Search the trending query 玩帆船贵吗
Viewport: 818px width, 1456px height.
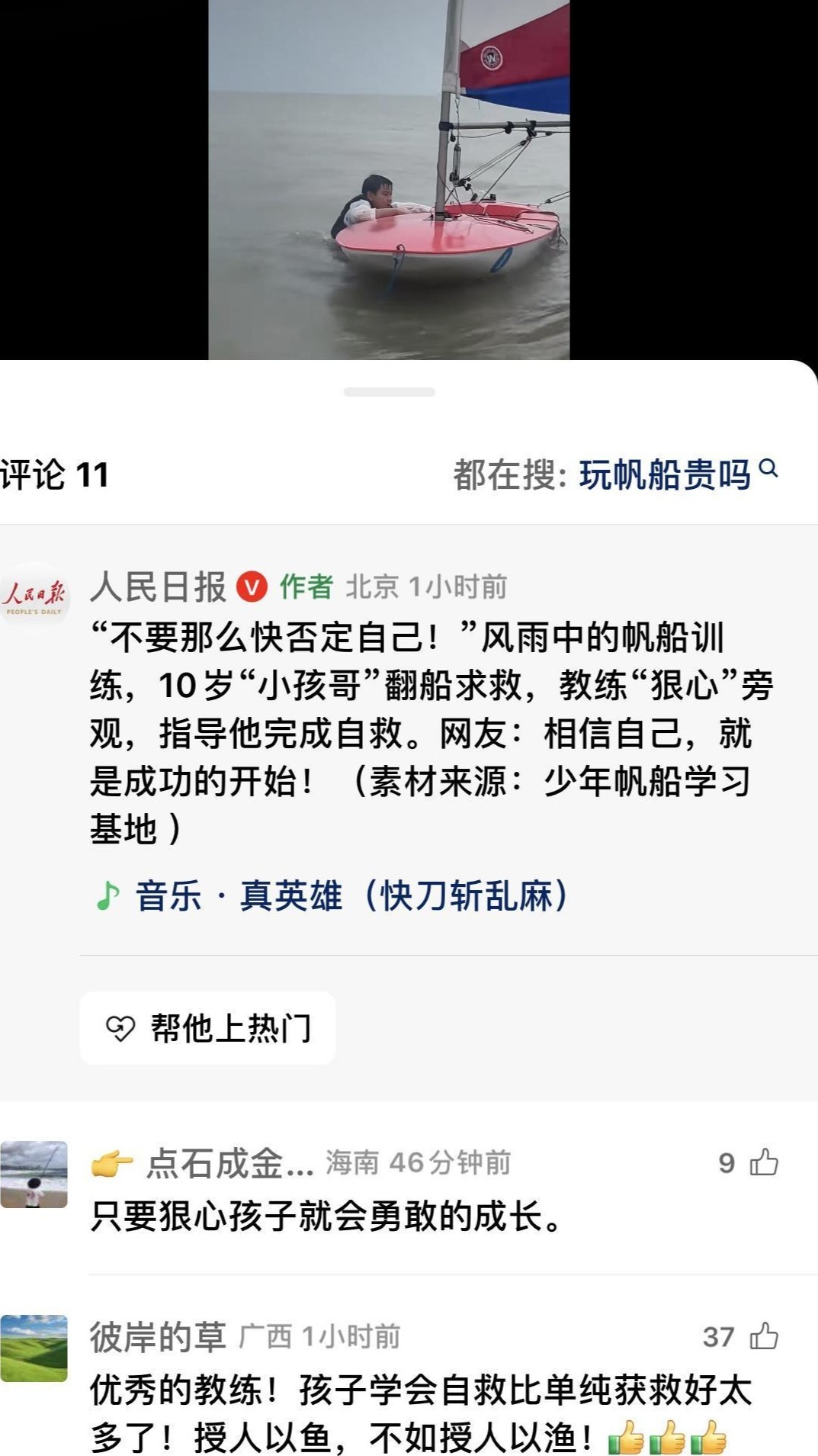pyautogui.click(x=664, y=474)
